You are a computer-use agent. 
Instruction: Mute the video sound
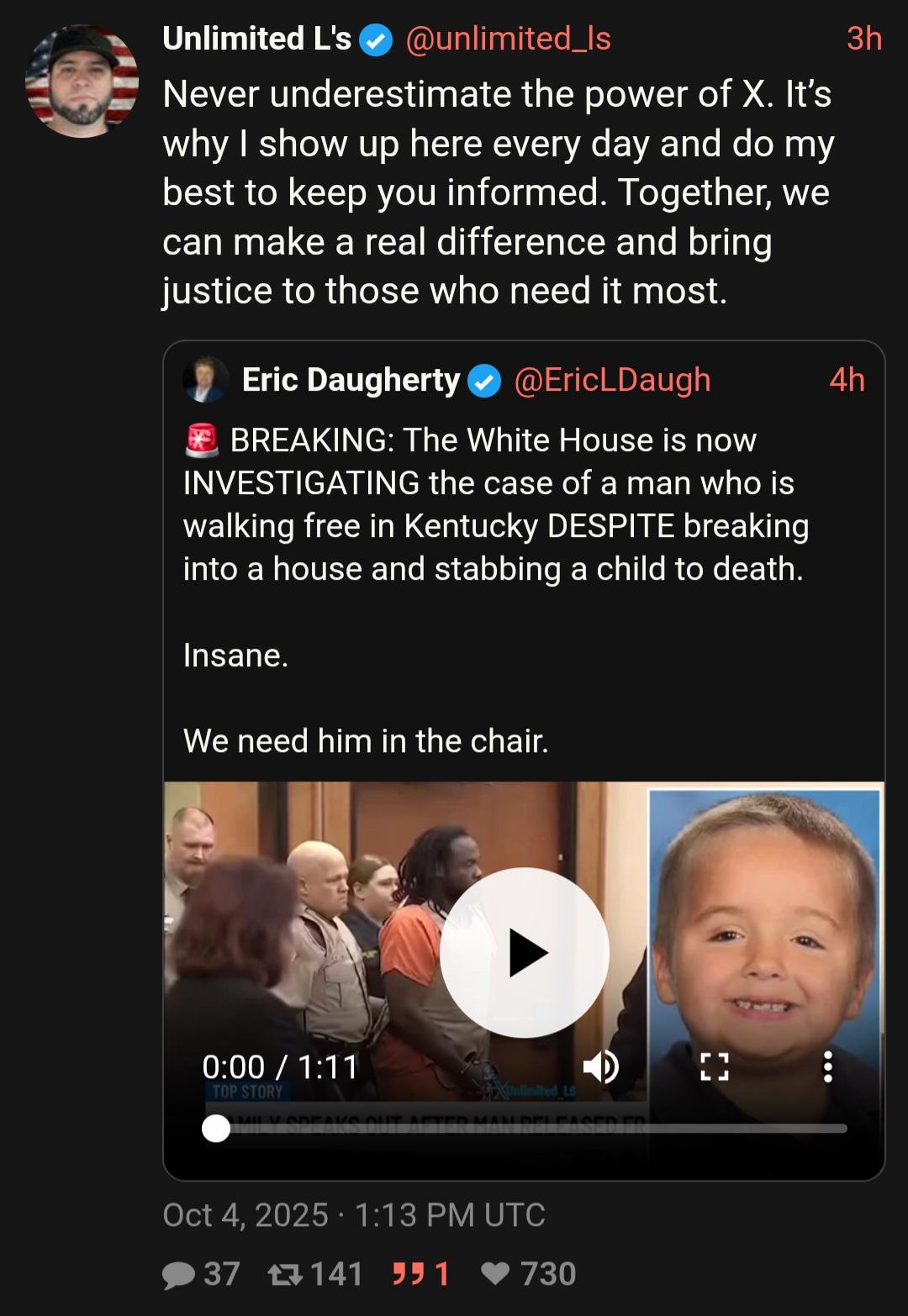click(x=601, y=1066)
